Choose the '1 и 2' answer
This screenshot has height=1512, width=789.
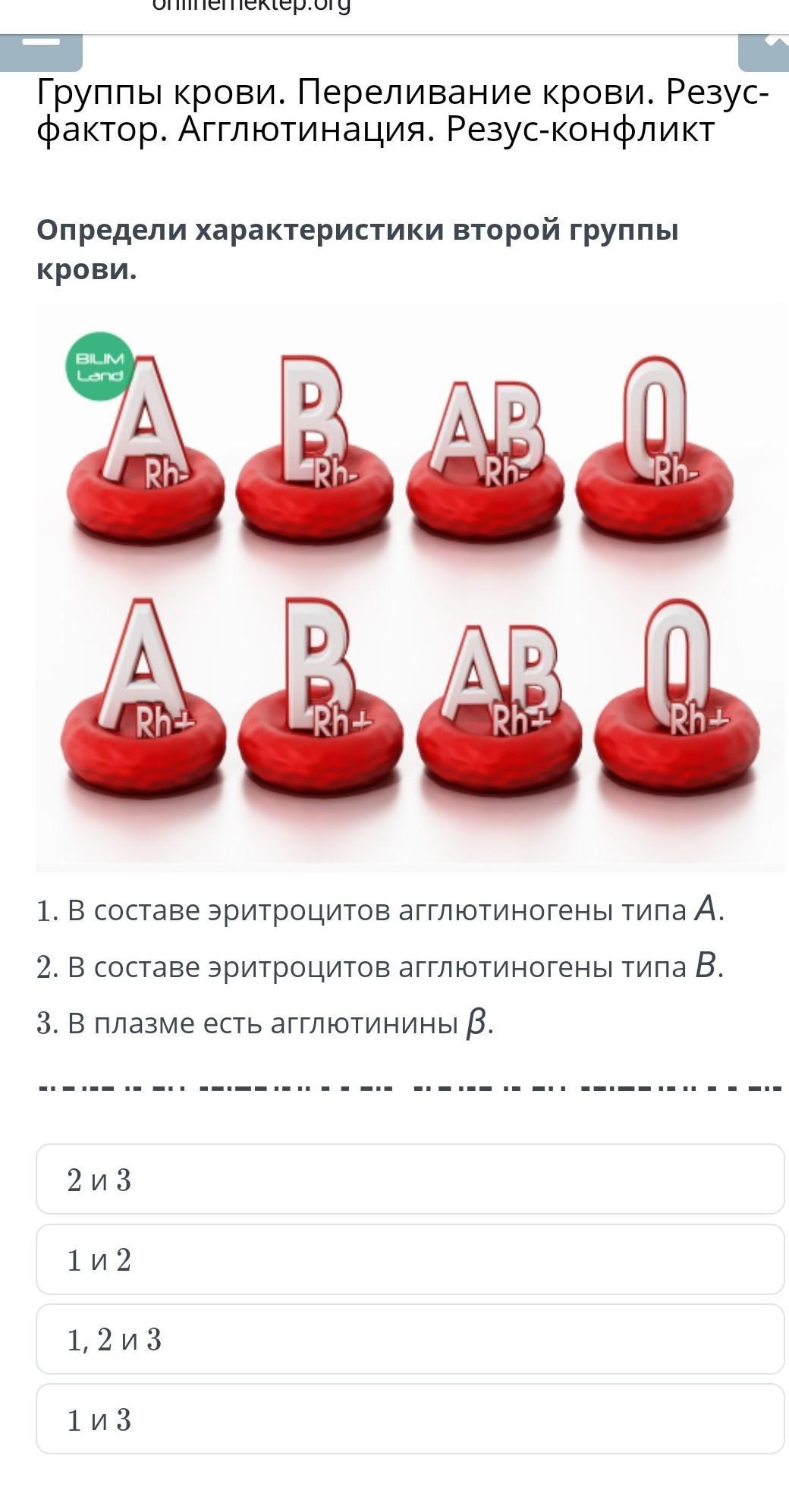click(410, 1259)
